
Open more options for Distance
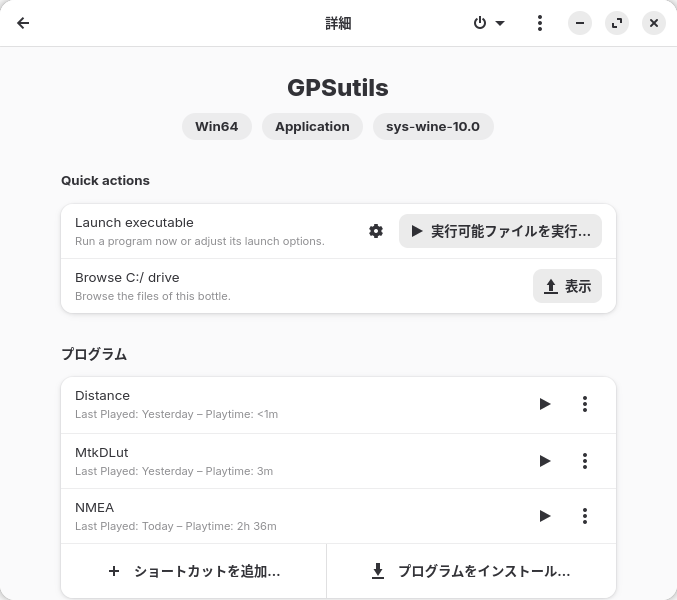click(585, 404)
